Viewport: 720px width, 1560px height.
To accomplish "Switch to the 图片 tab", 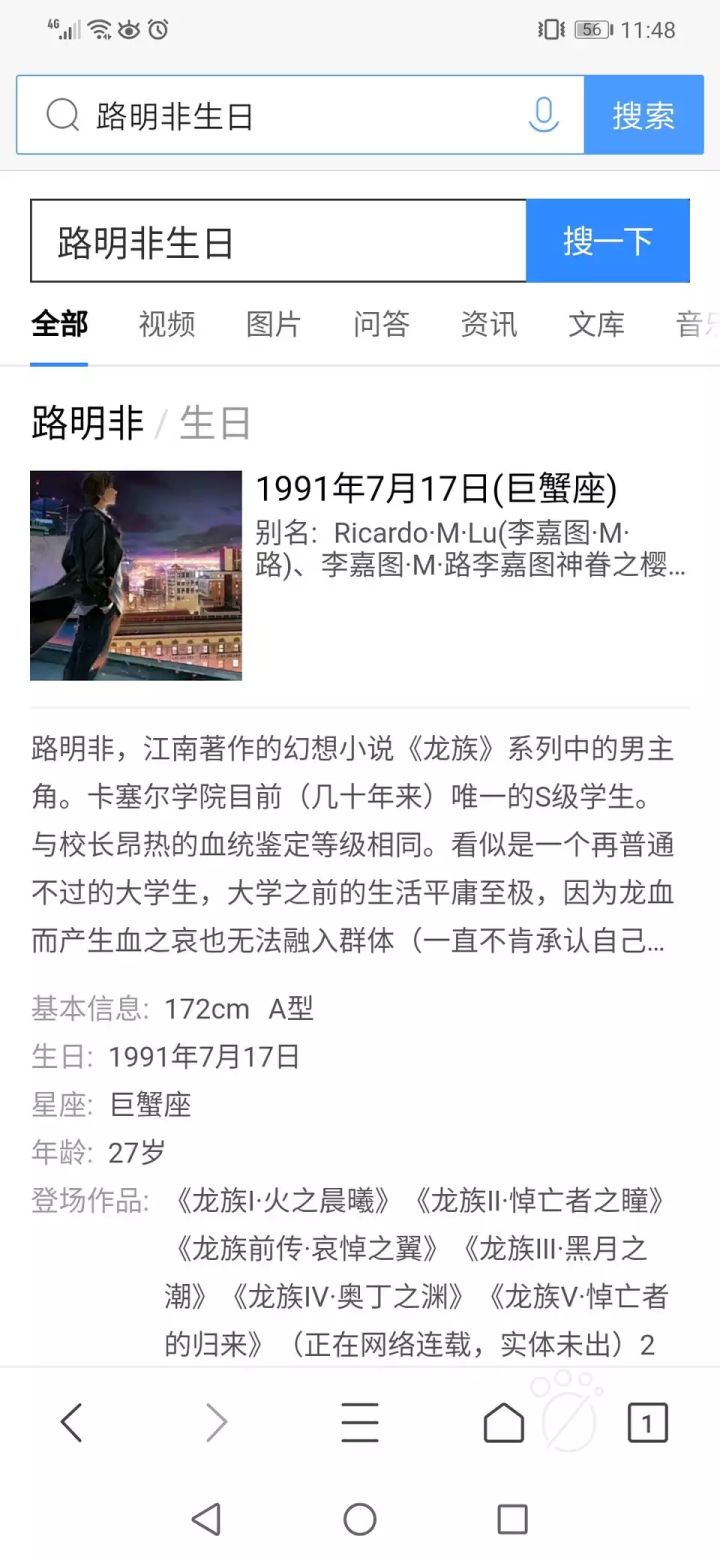I will pos(273,324).
